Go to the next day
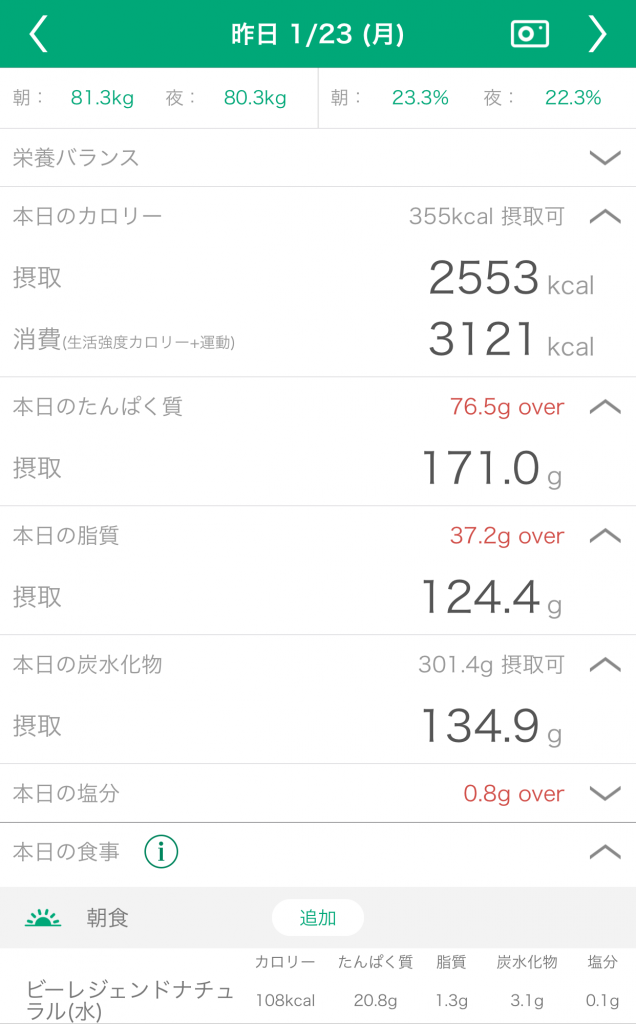The width and height of the screenshot is (636, 1024). (597, 34)
